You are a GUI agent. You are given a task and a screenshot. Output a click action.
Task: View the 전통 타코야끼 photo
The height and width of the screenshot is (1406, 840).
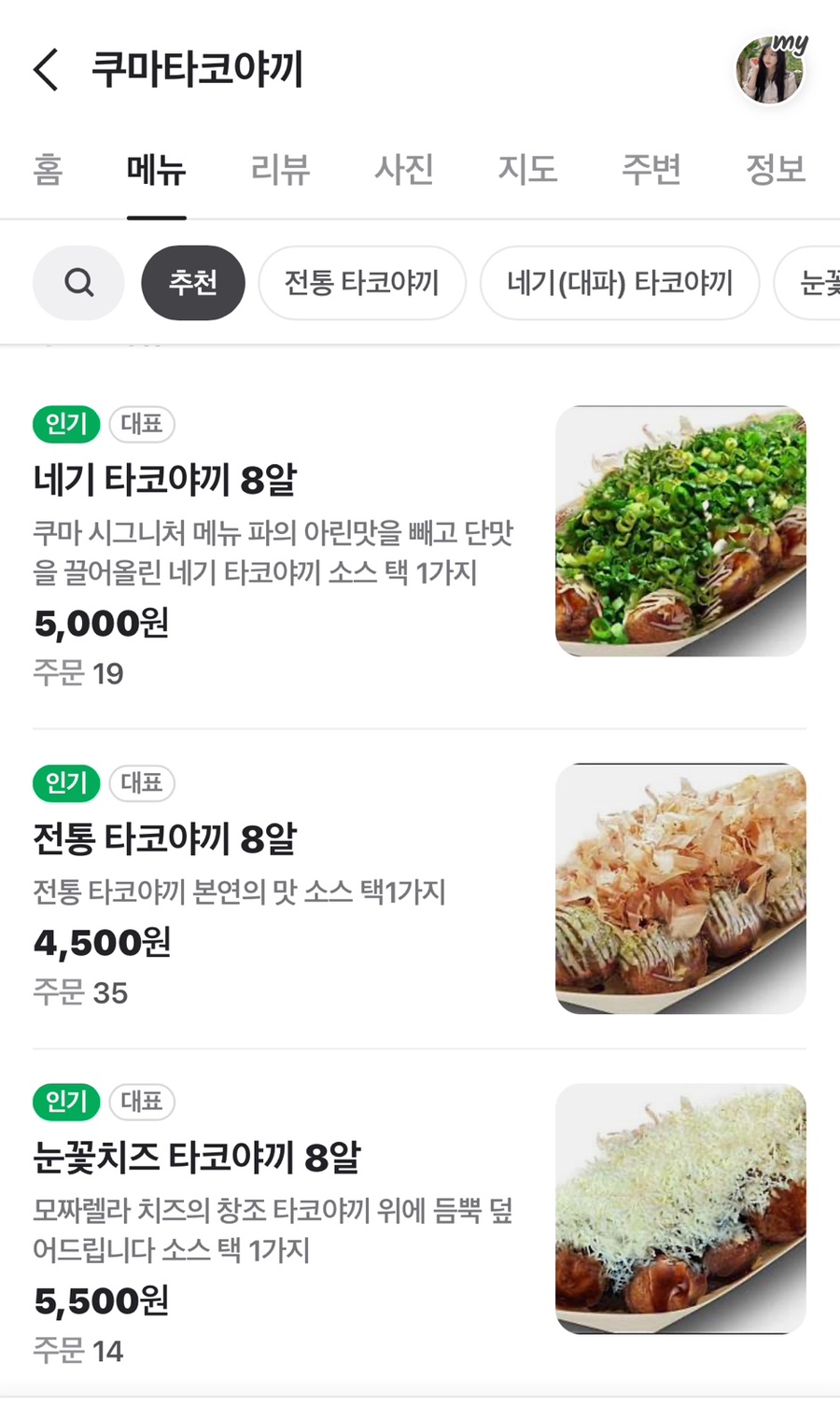(x=680, y=889)
